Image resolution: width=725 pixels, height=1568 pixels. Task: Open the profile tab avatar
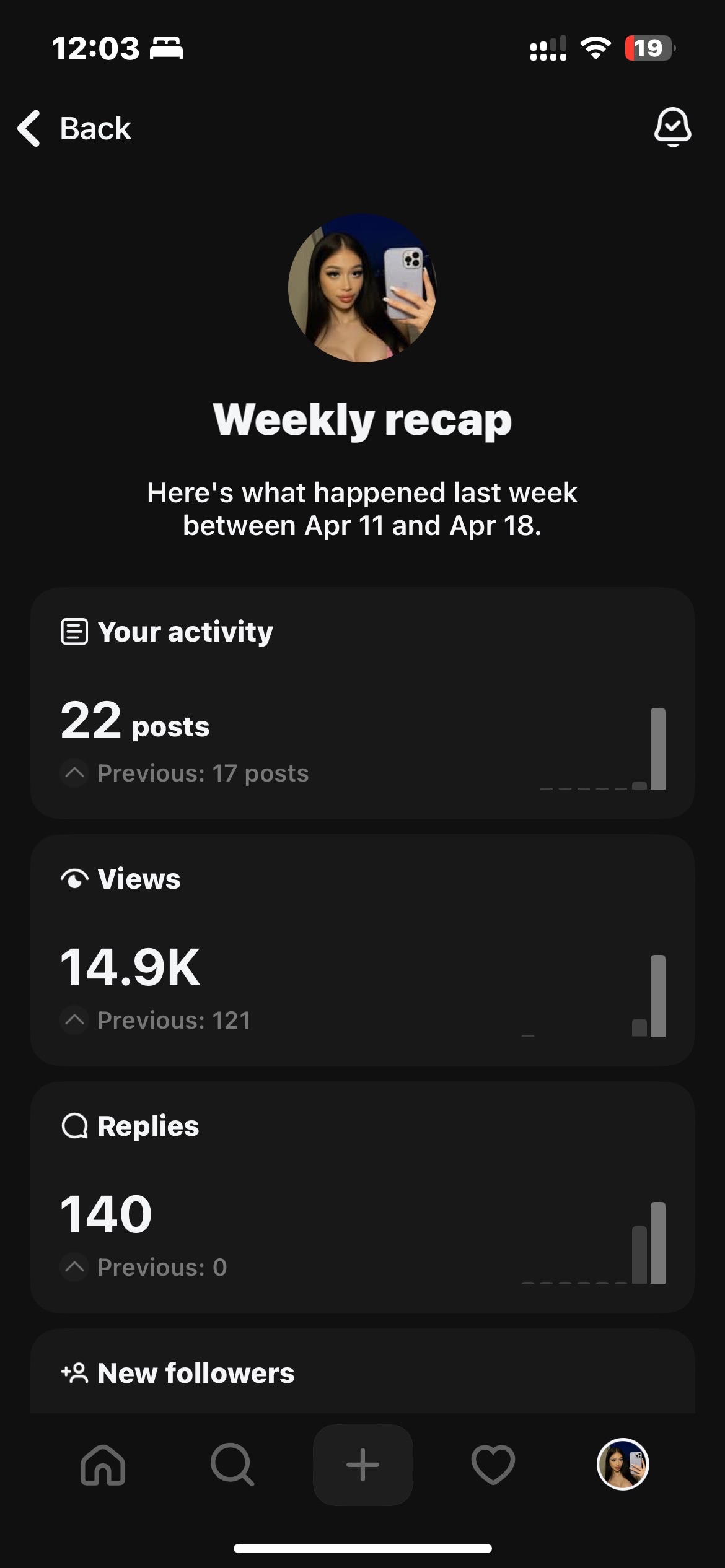622,1465
